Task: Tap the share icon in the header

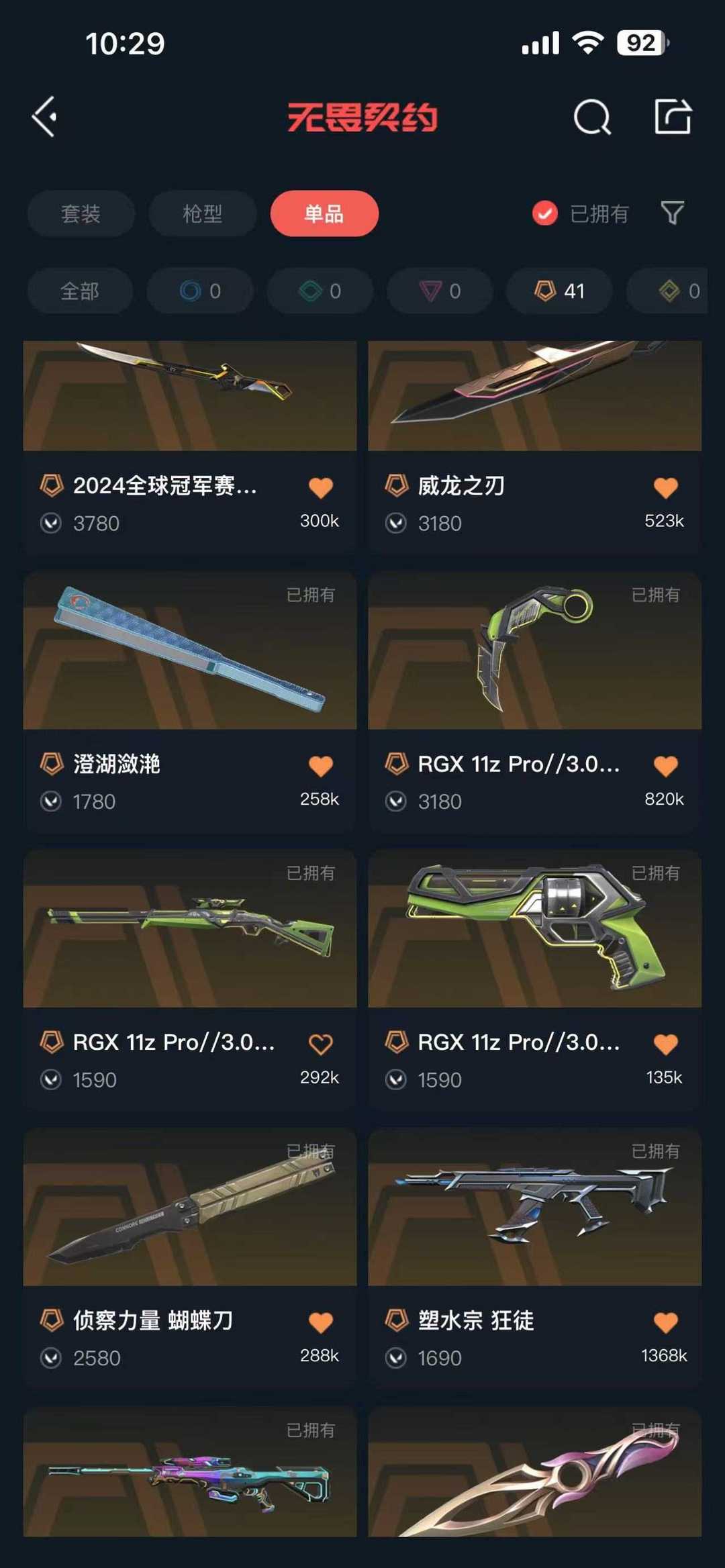Action: tap(673, 117)
